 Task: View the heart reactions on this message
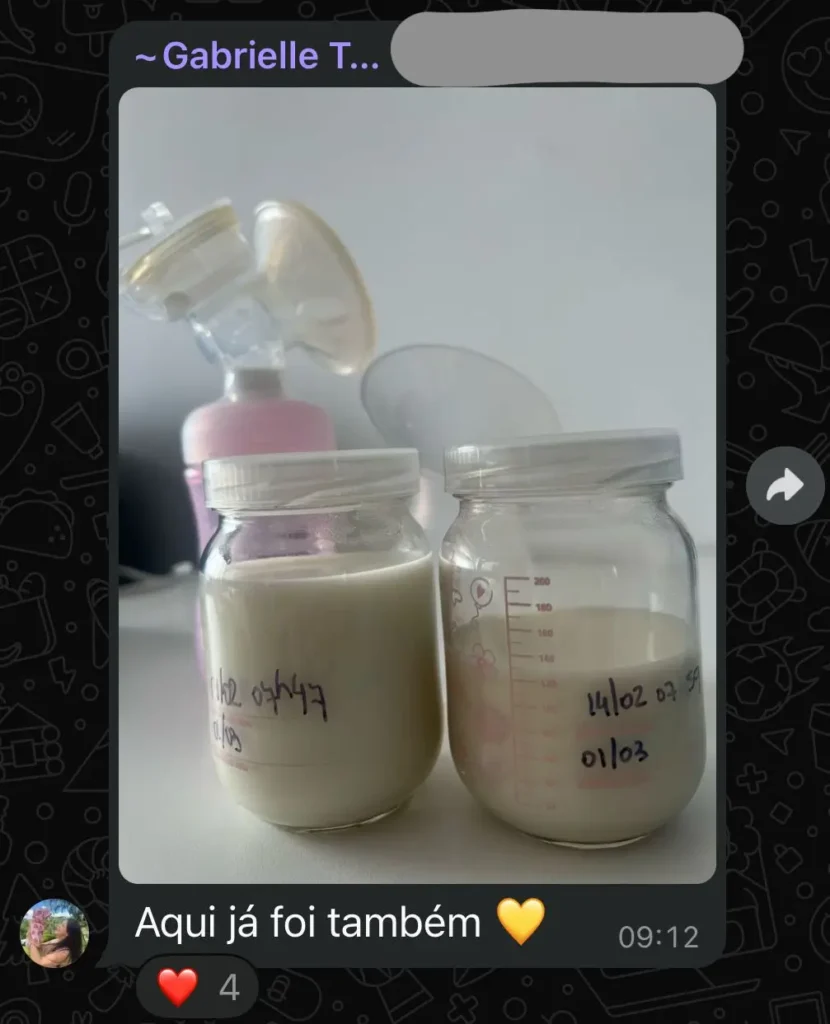coord(196,989)
